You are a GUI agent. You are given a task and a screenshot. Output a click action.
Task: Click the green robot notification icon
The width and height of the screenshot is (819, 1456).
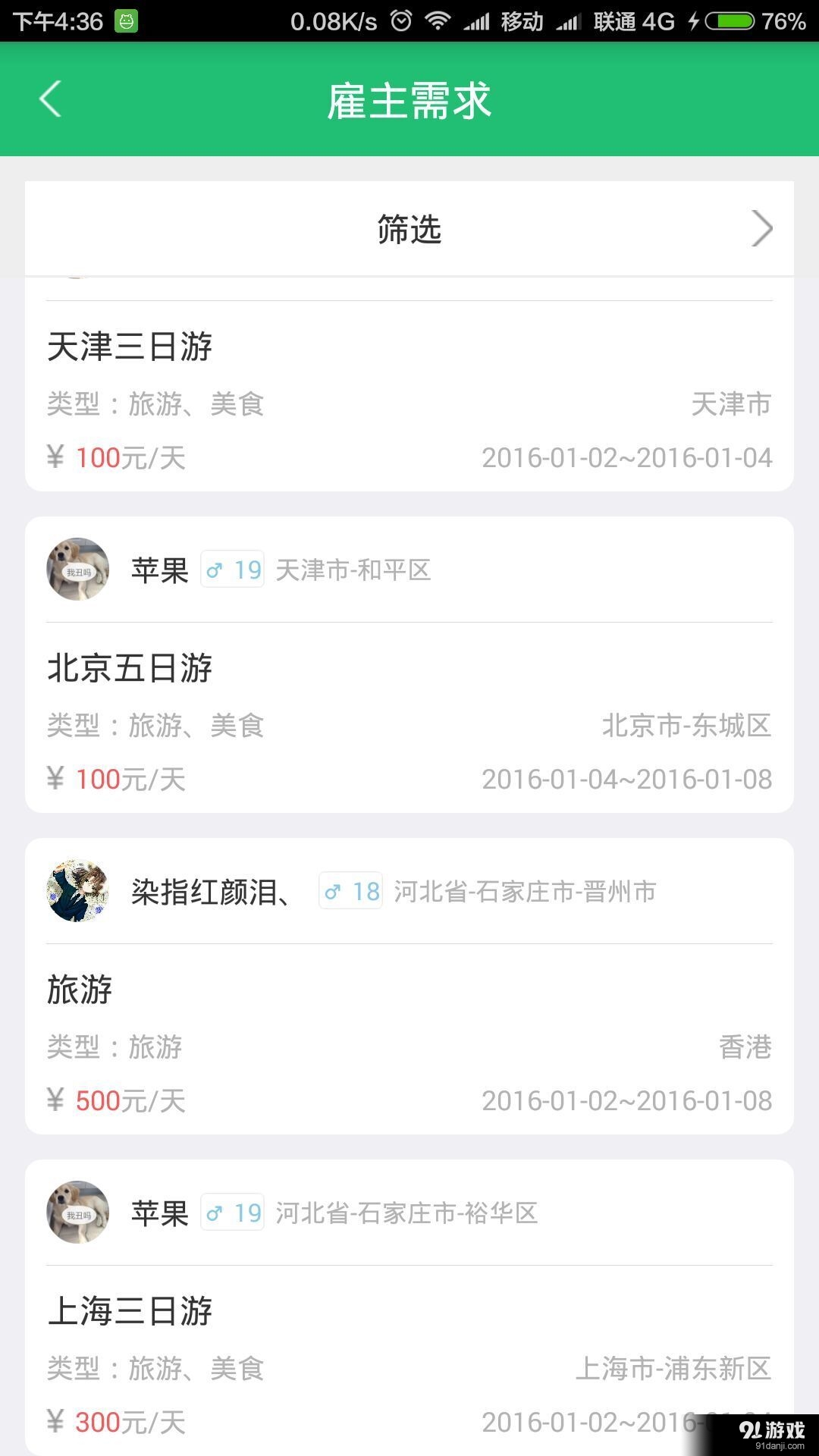pos(127,20)
